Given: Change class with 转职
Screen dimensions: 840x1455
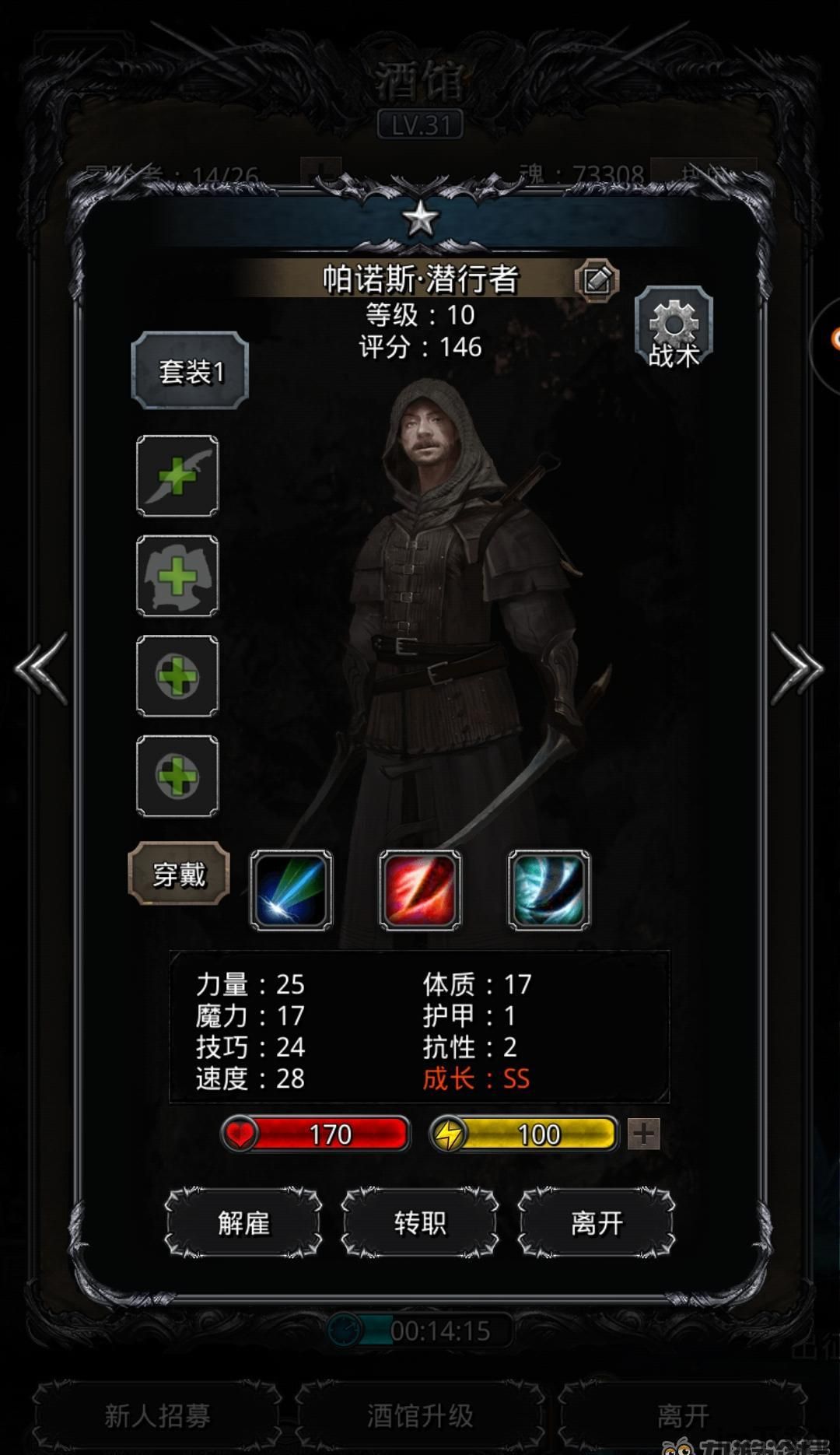Looking at the screenshot, I should [420, 1223].
